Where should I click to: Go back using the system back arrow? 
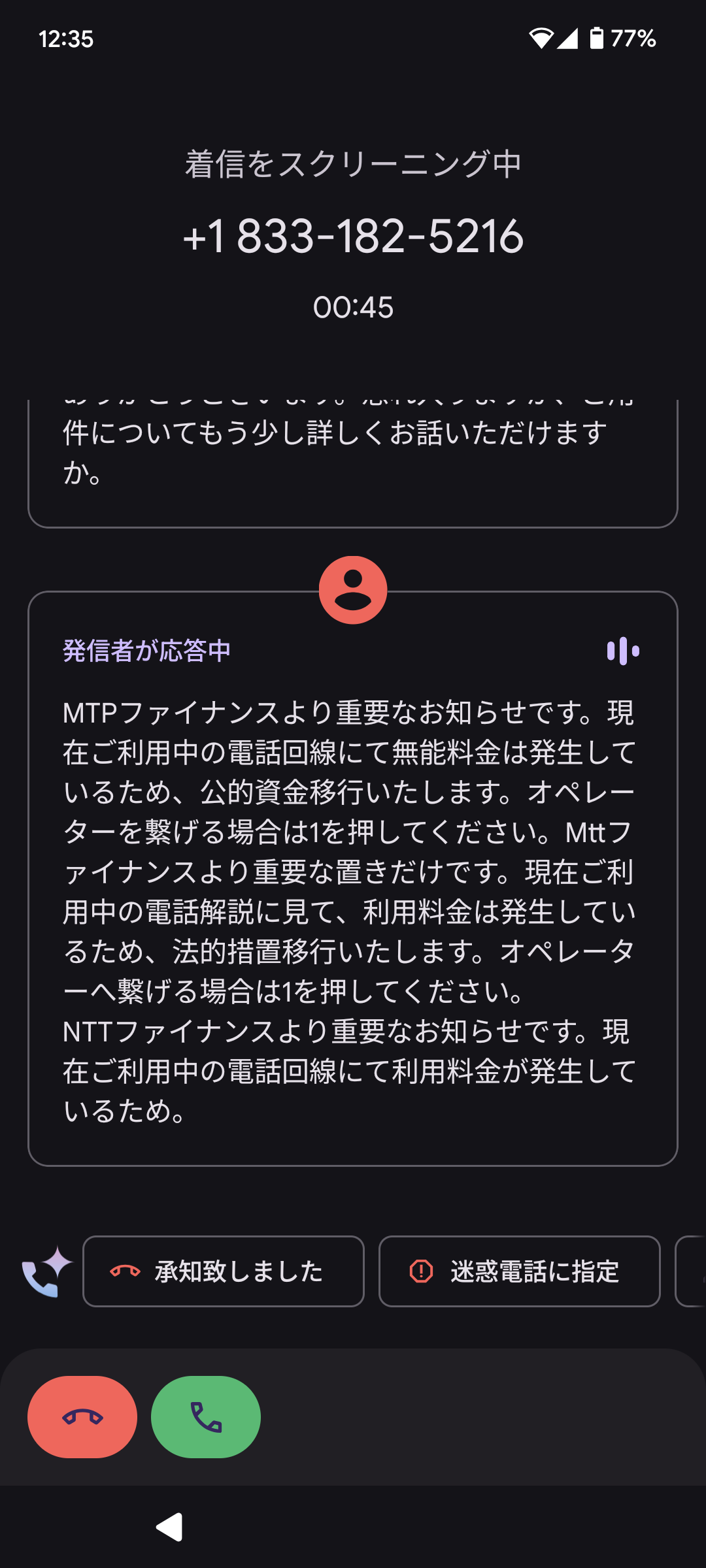coord(169,1527)
